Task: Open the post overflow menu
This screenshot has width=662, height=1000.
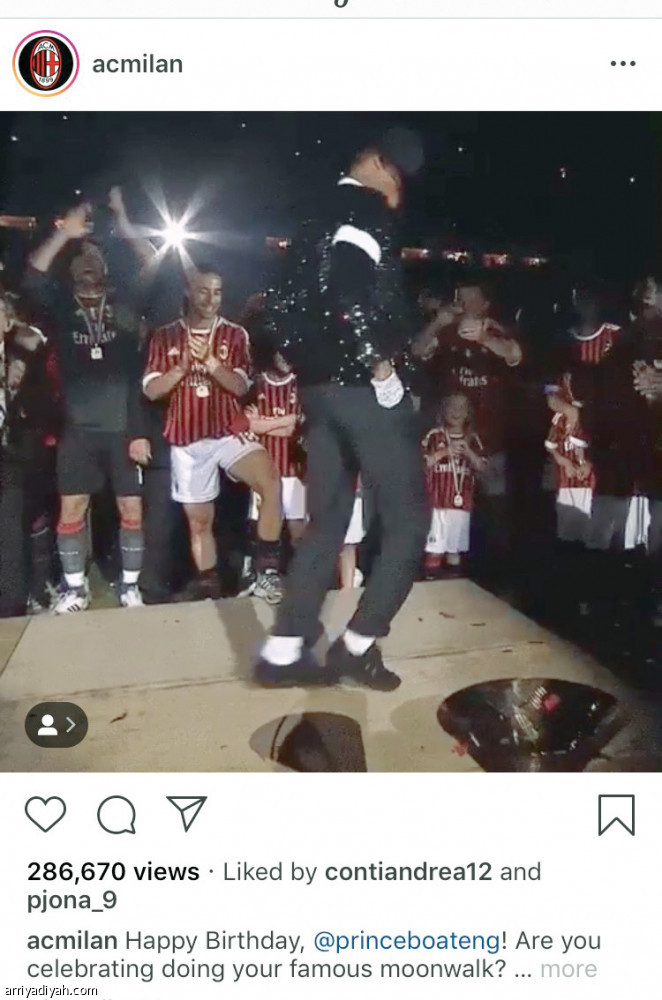Action: coord(622,64)
